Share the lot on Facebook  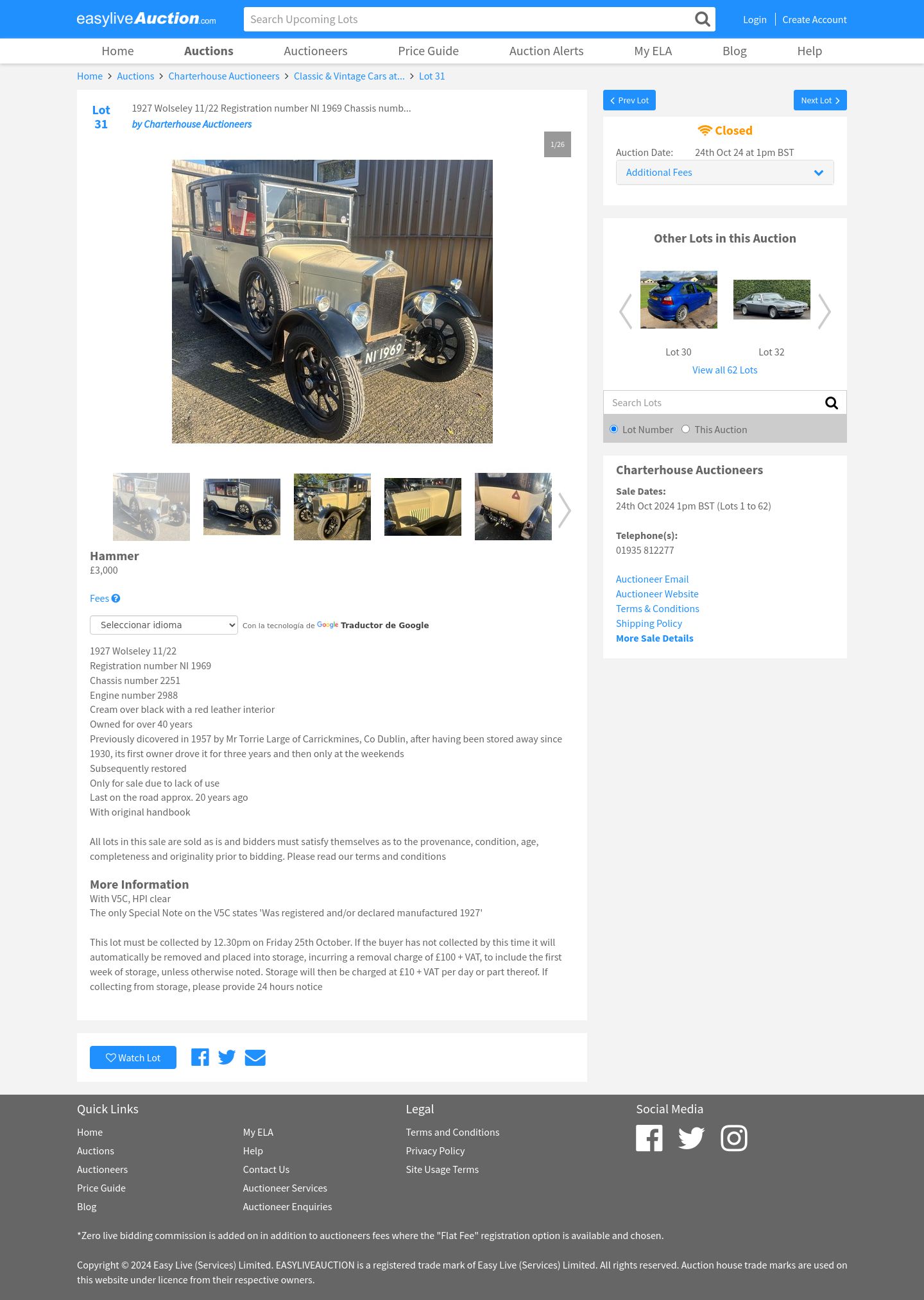tap(200, 1057)
